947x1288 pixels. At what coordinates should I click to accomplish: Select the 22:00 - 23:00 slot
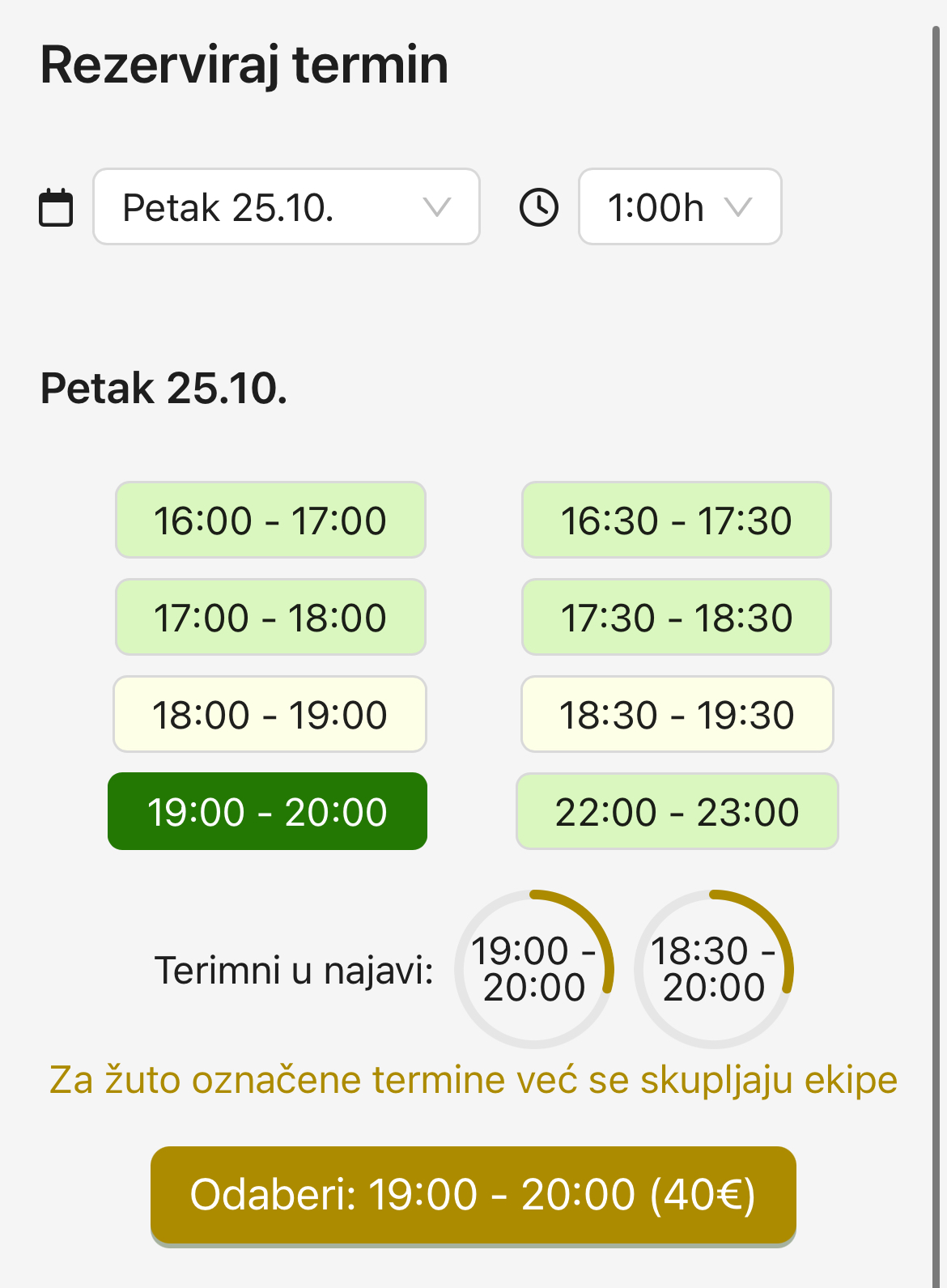(677, 812)
